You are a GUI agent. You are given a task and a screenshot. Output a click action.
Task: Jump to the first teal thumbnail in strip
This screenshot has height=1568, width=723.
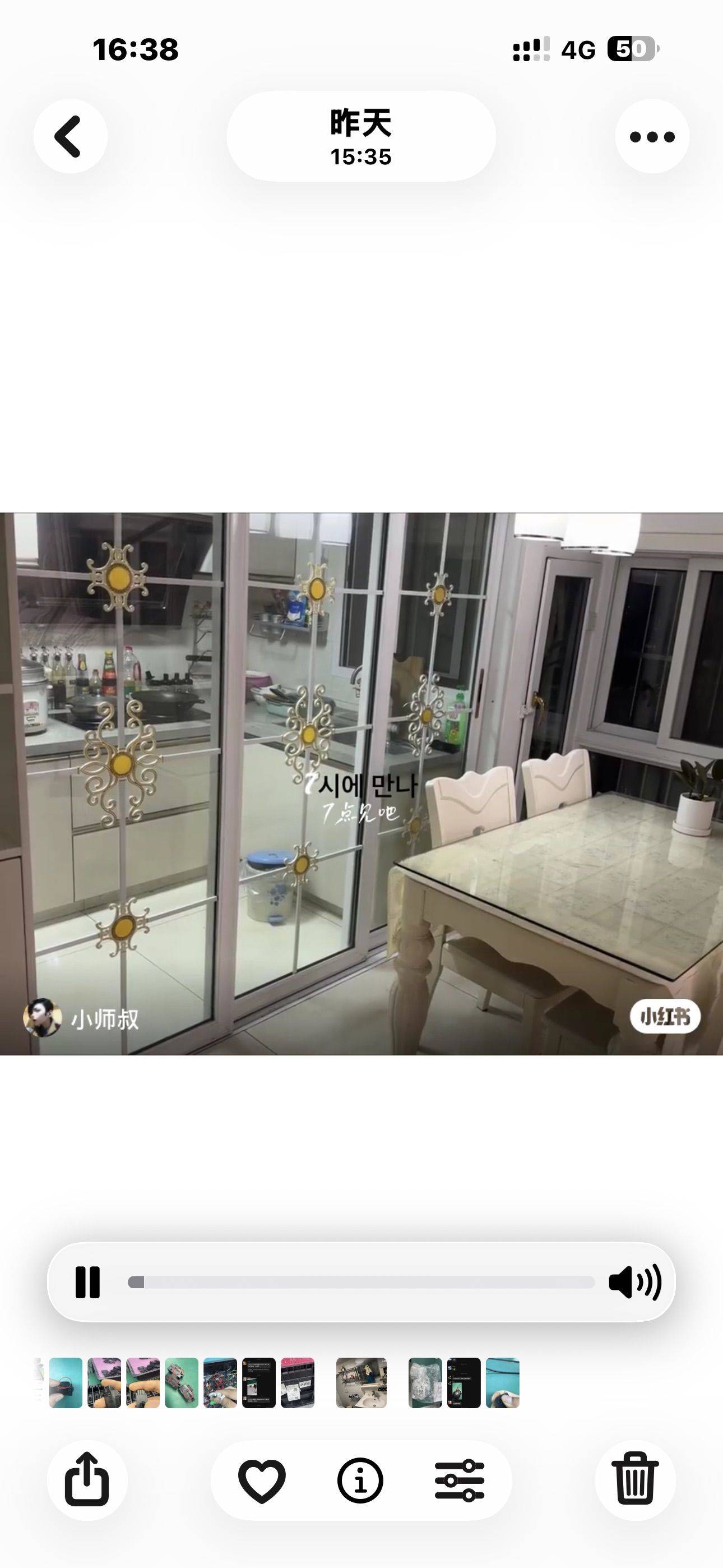65,1383
